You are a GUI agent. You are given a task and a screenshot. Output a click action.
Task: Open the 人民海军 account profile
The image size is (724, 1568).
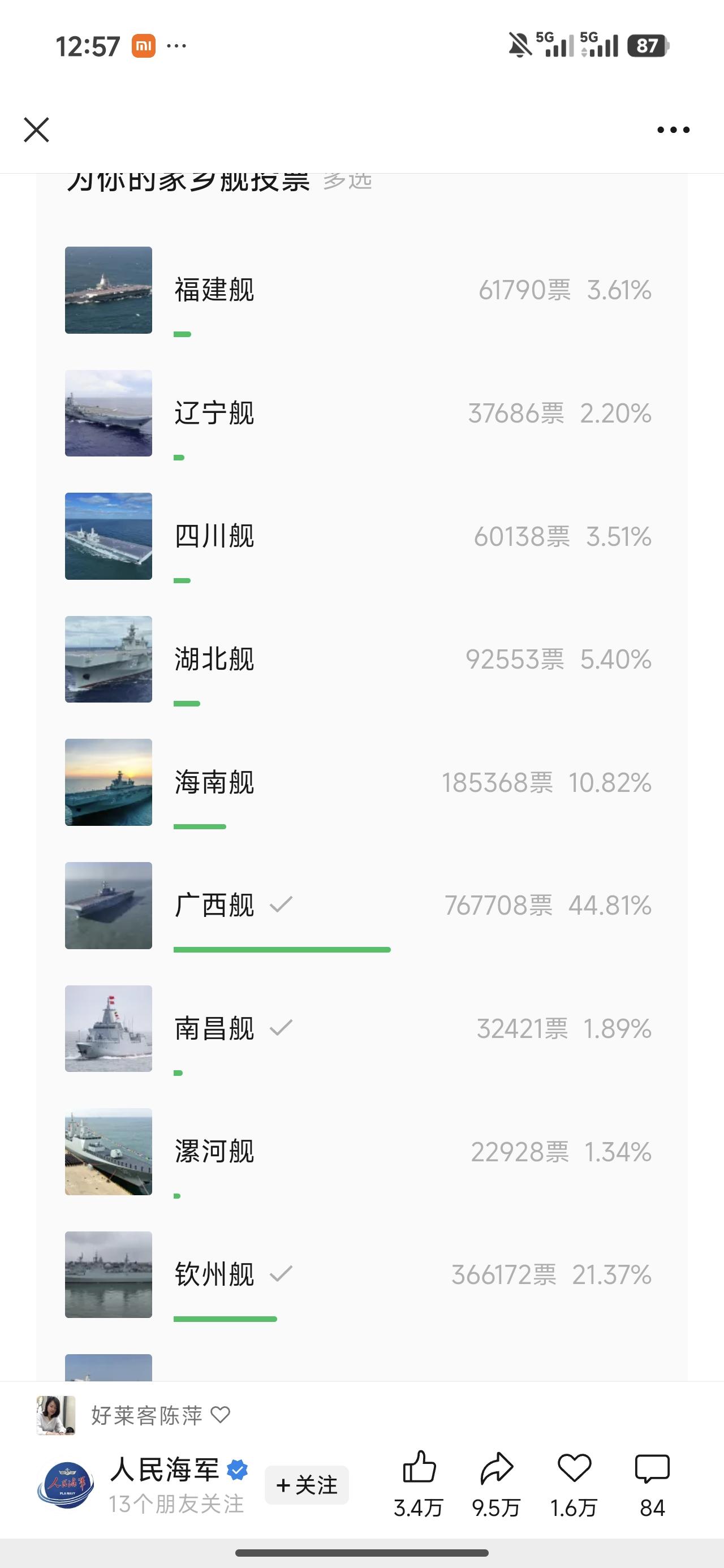pos(165,1471)
